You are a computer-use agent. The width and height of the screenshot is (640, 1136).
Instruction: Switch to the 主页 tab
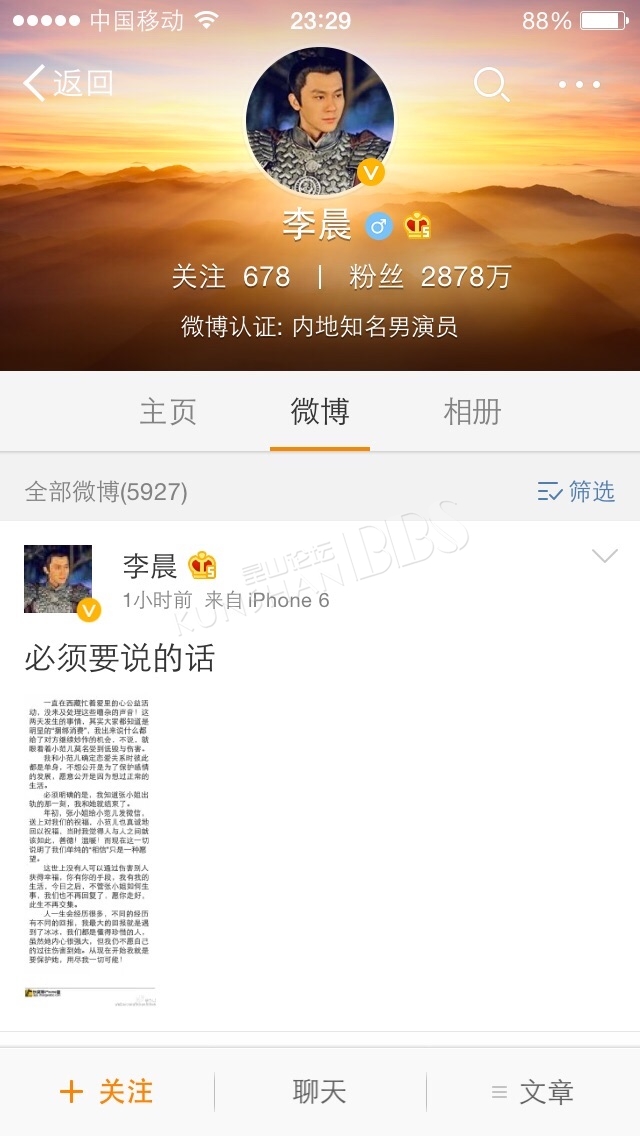point(167,412)
